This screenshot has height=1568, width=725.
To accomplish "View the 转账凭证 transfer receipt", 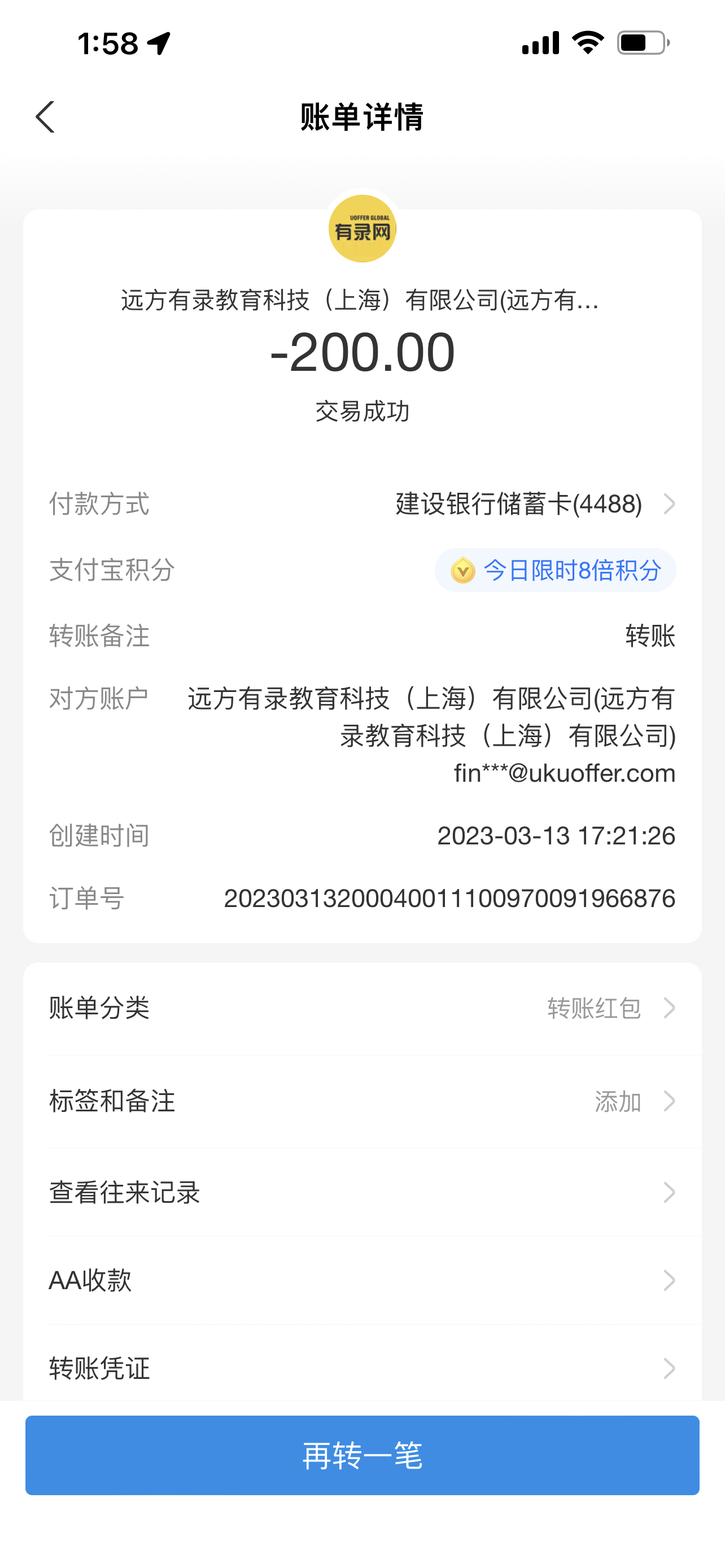I will pyautogui.click(x=362, y=1368).
